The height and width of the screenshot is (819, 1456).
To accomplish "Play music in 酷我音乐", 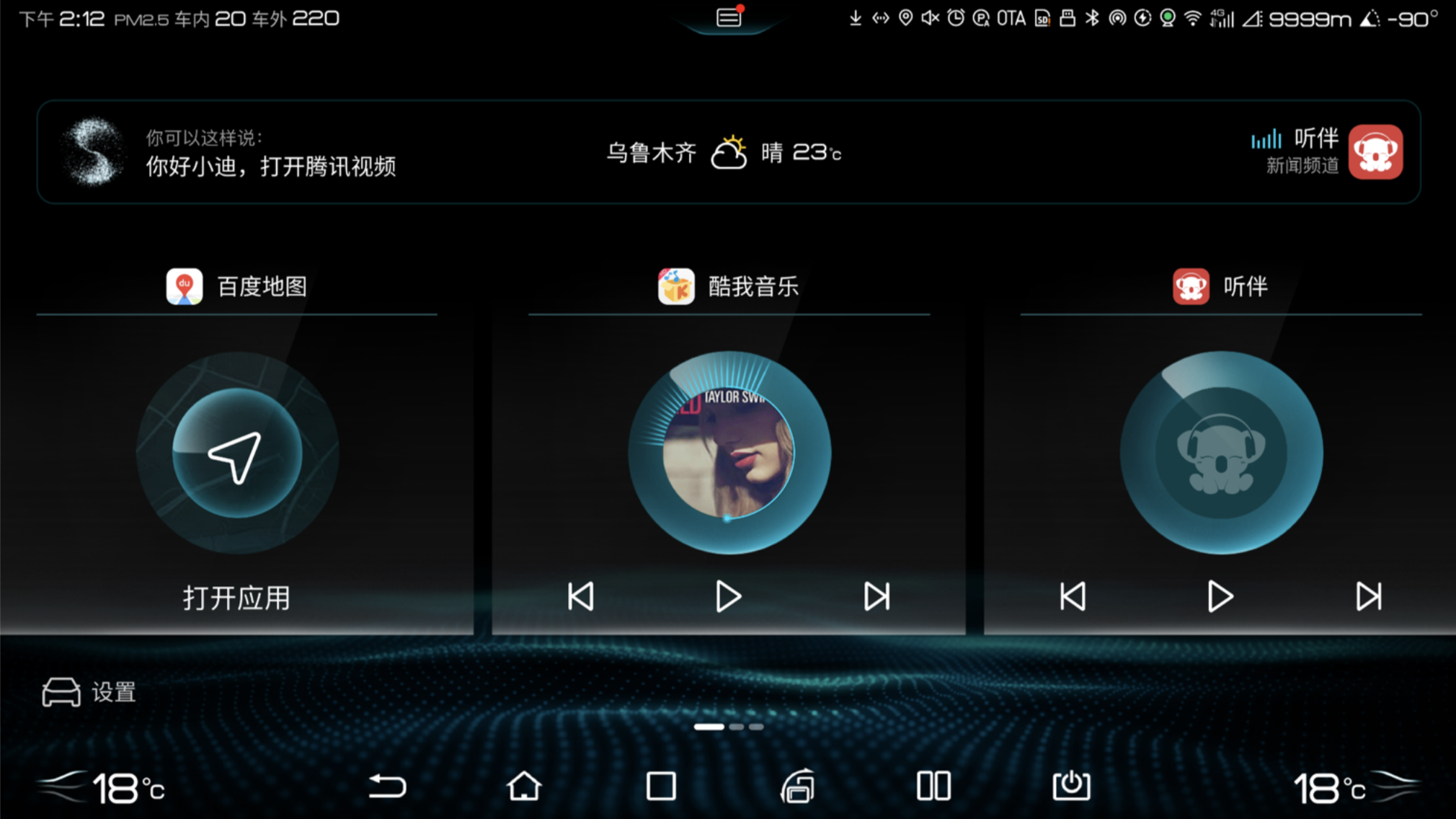I will (x=728, y=597).
